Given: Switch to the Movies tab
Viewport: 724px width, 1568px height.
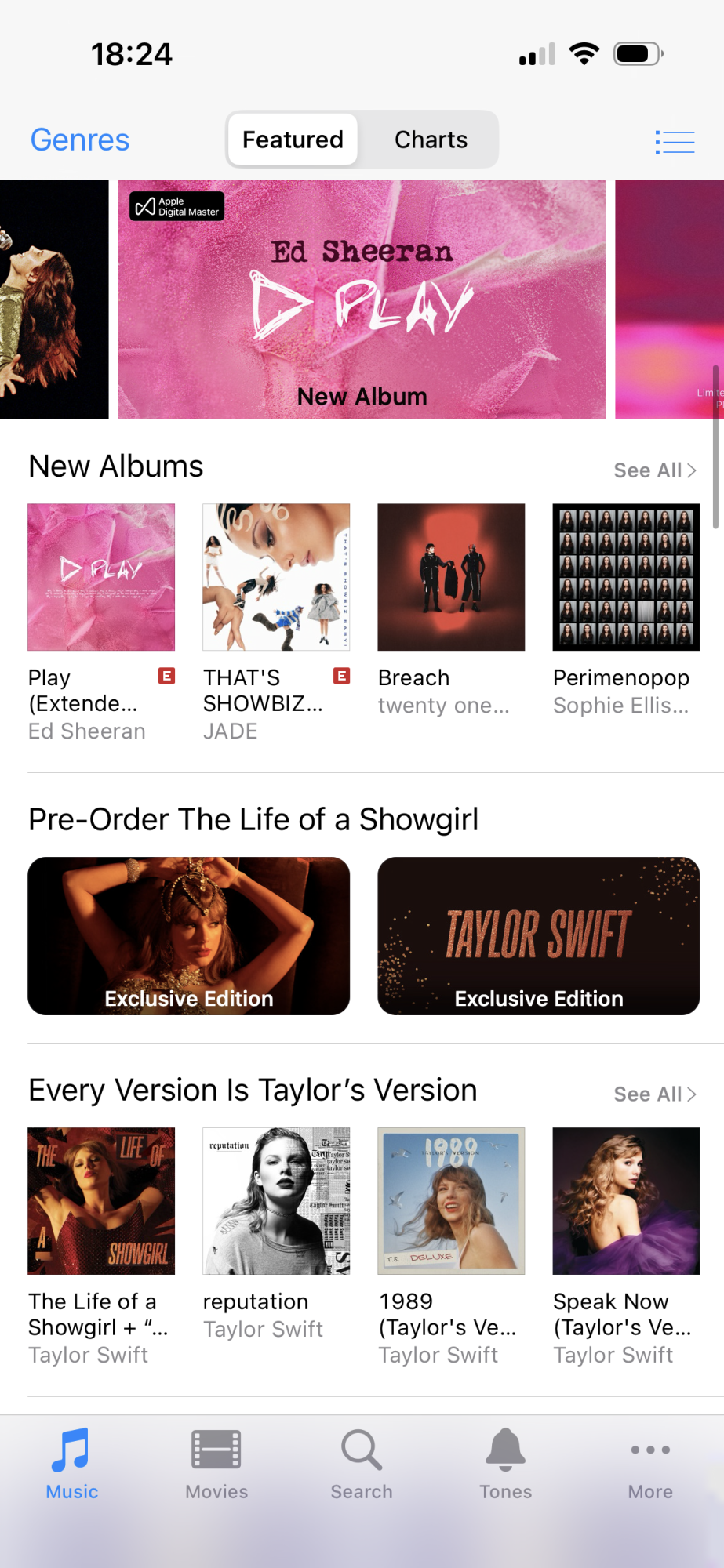Looking at the screenshot, I should 216,1465.
